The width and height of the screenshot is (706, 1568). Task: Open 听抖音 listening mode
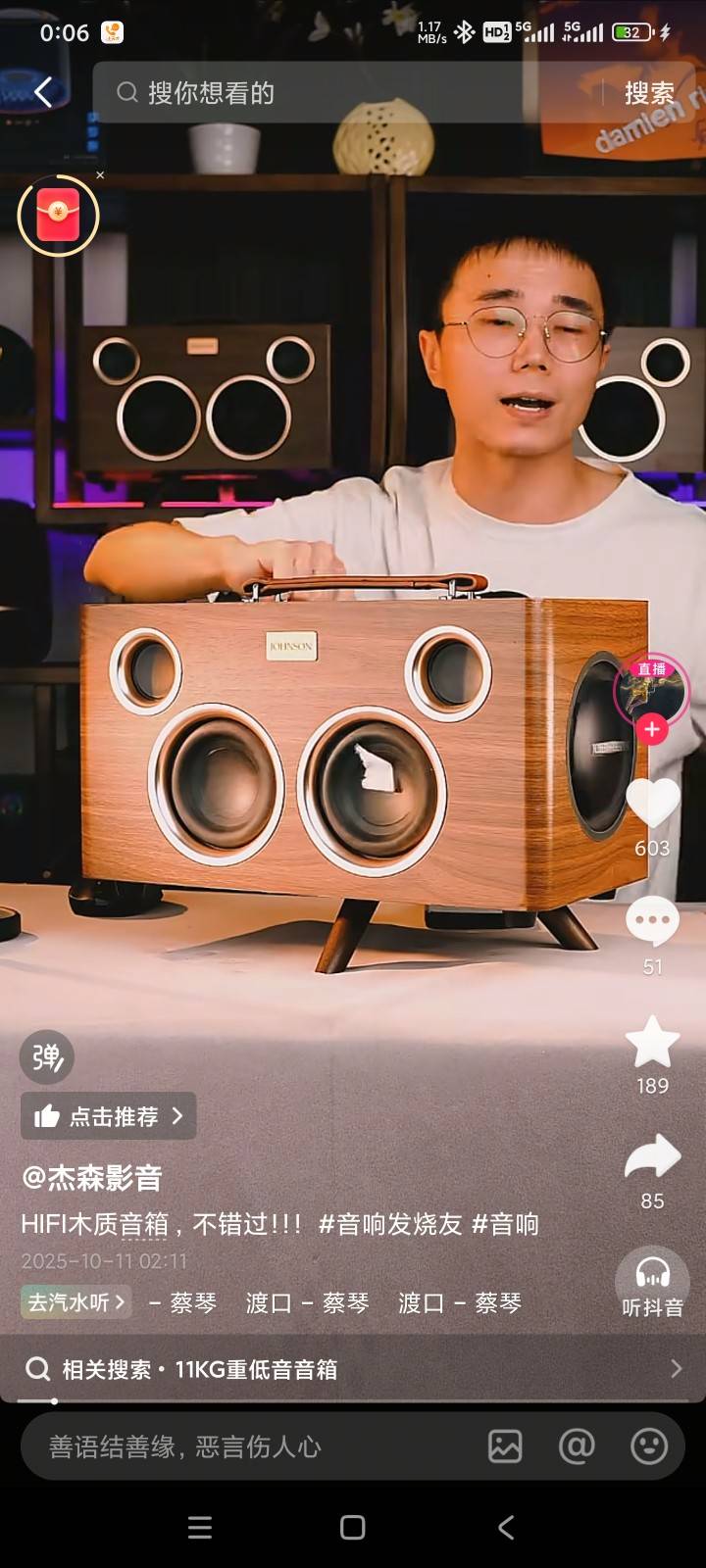652,1284
